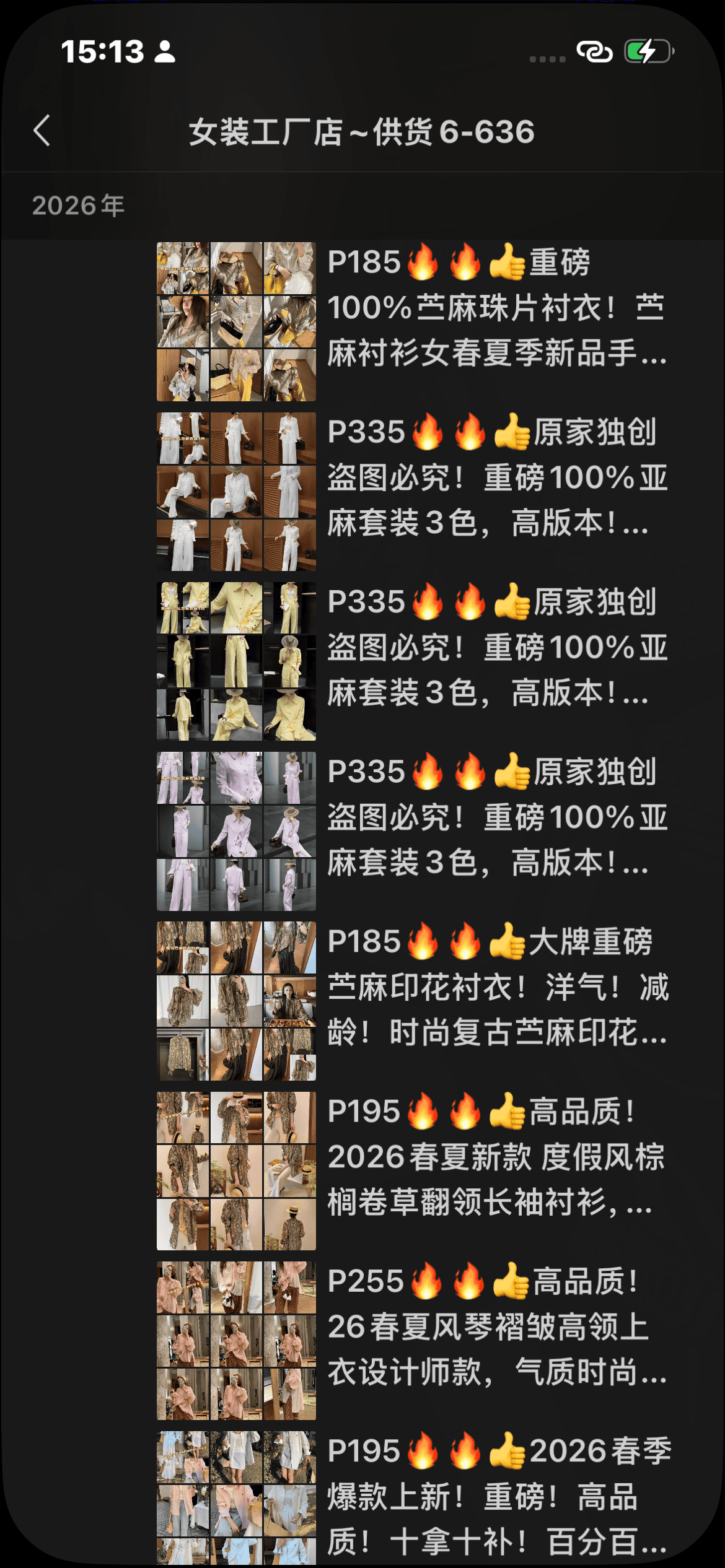Open the P255 风琴褶皱高领上衣 post
725x1568 pixels.
(496, 1326)
